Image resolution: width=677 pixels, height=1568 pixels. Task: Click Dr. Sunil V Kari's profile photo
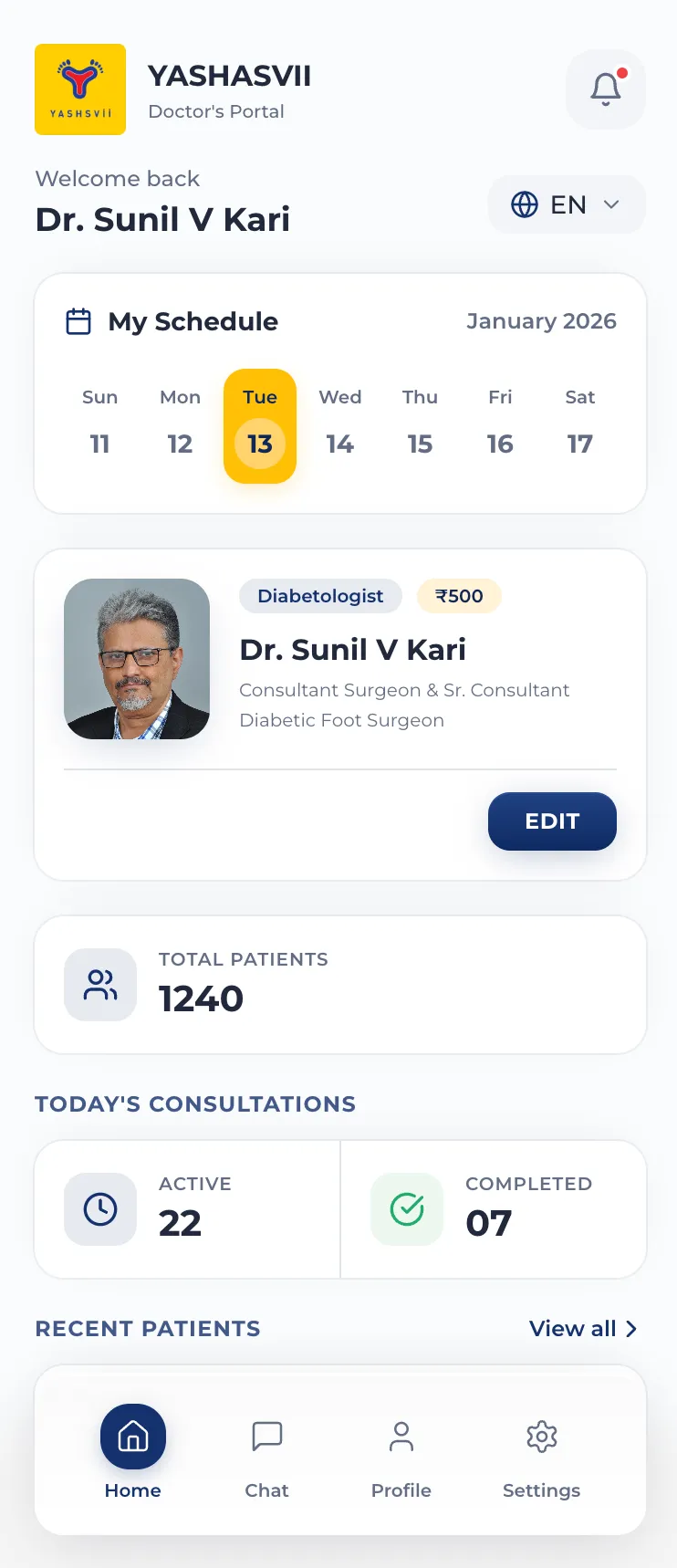[137, 659]
